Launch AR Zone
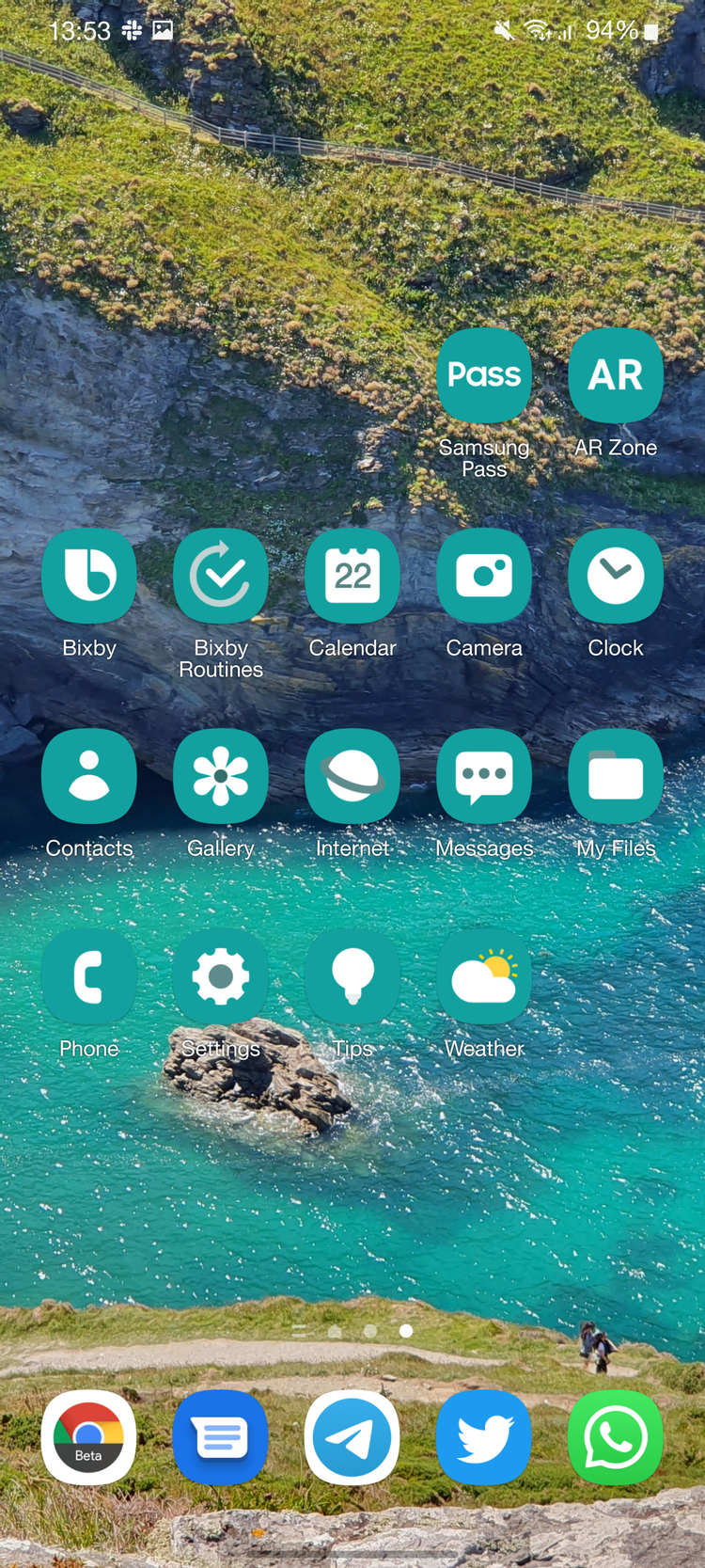 (x=616, y=375)
